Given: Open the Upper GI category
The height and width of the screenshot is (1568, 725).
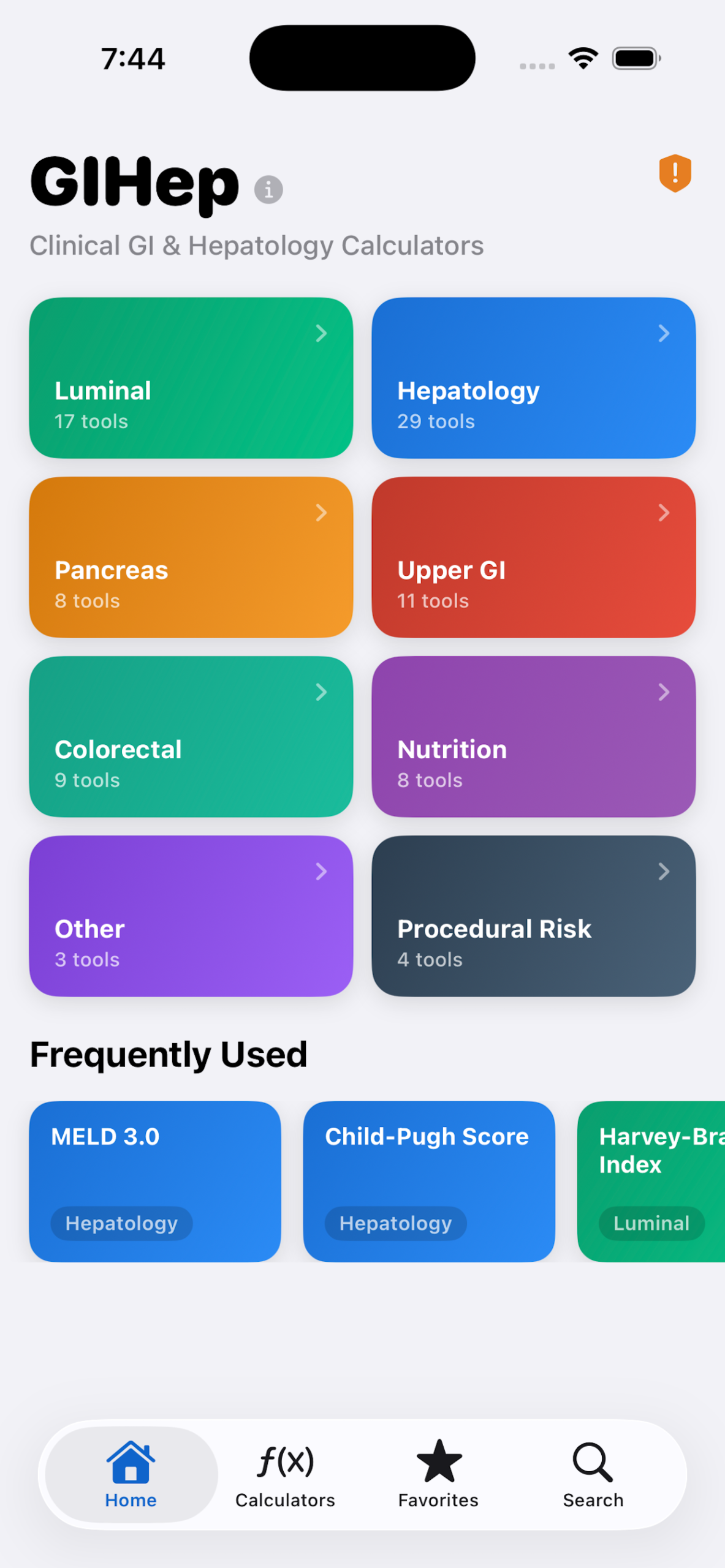Looking at the screenshot, I should [533, 557].
